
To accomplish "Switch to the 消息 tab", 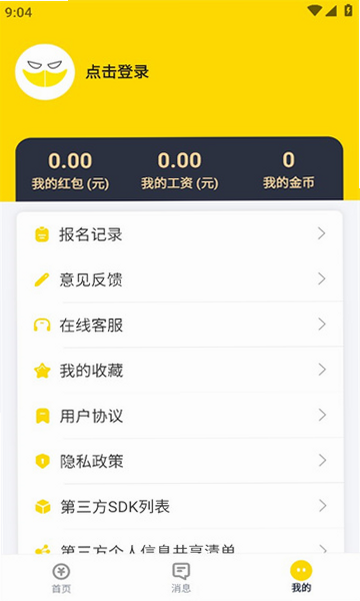I will [x=181, y=578].
